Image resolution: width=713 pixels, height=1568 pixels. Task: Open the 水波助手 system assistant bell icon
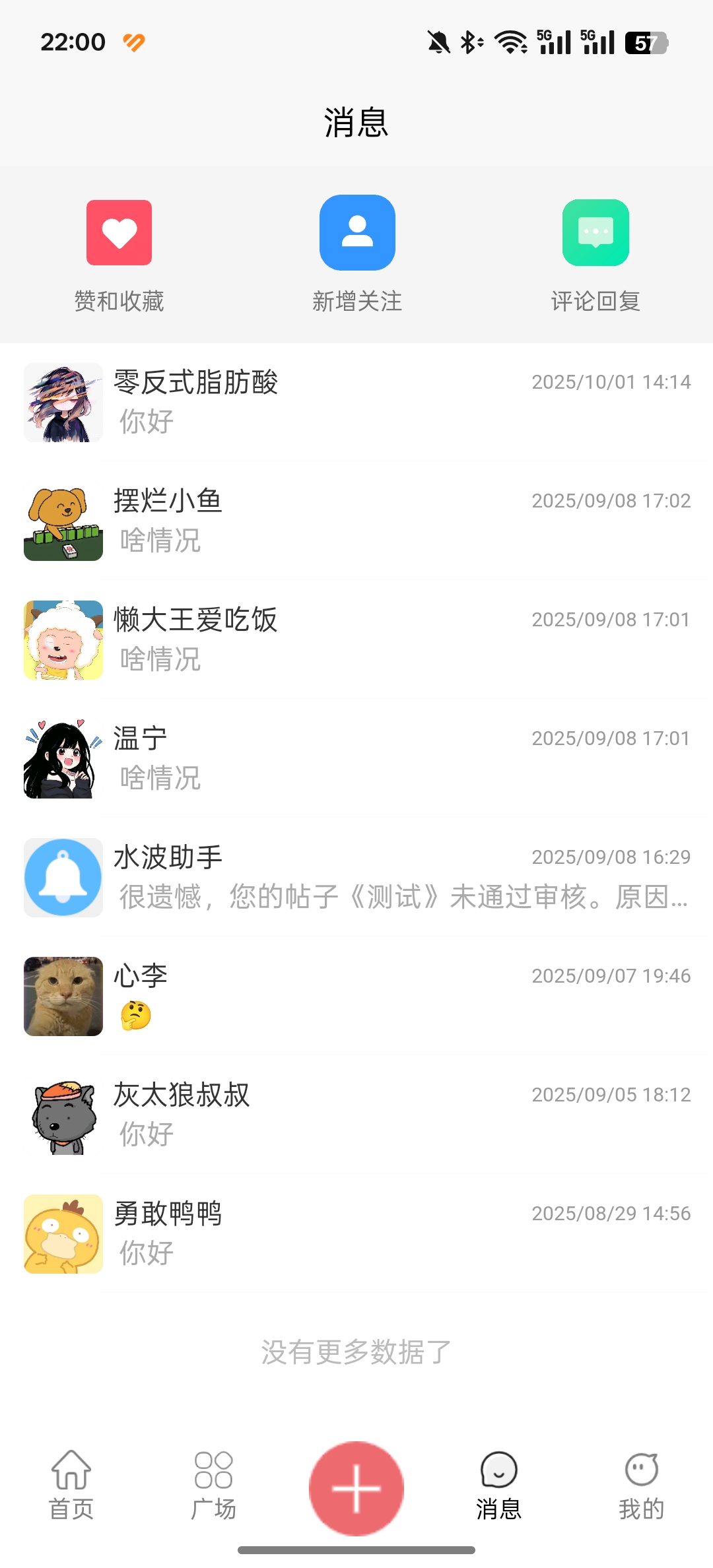tap(63, 878)
